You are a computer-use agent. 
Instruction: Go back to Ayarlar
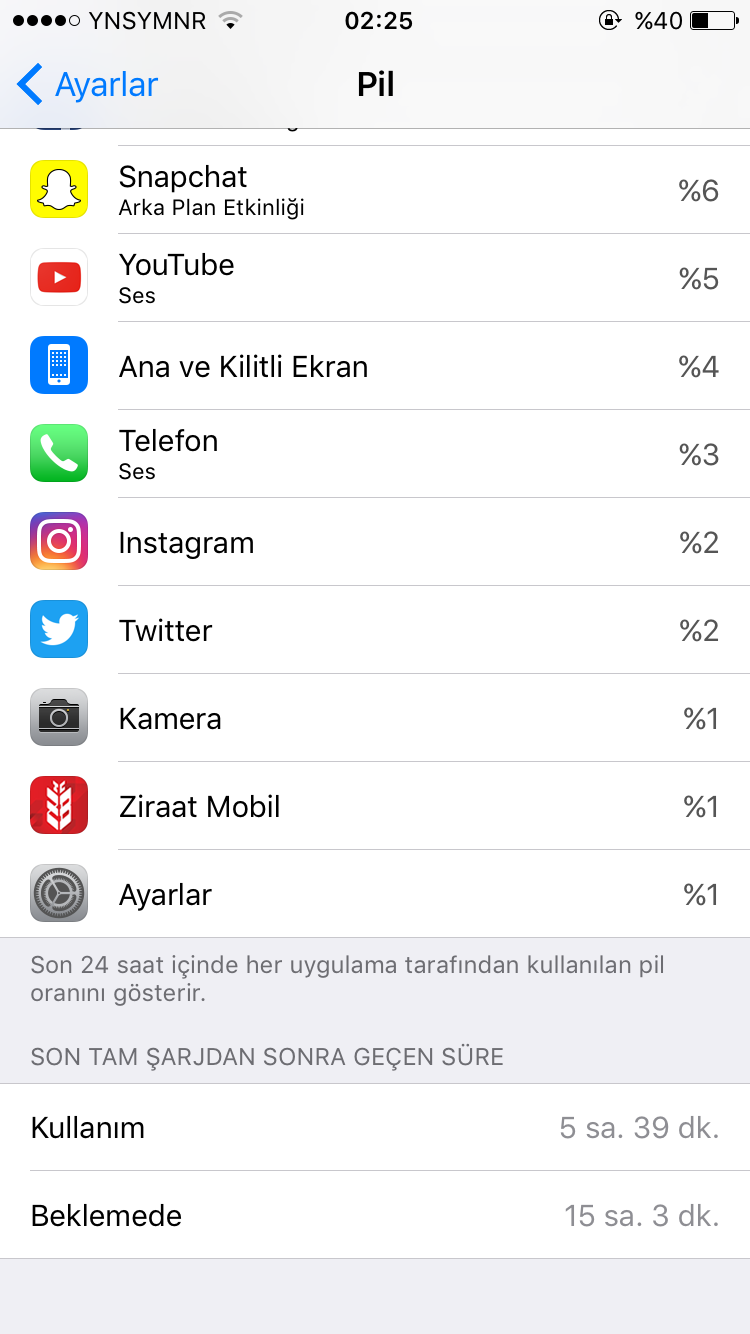(88, 85)
